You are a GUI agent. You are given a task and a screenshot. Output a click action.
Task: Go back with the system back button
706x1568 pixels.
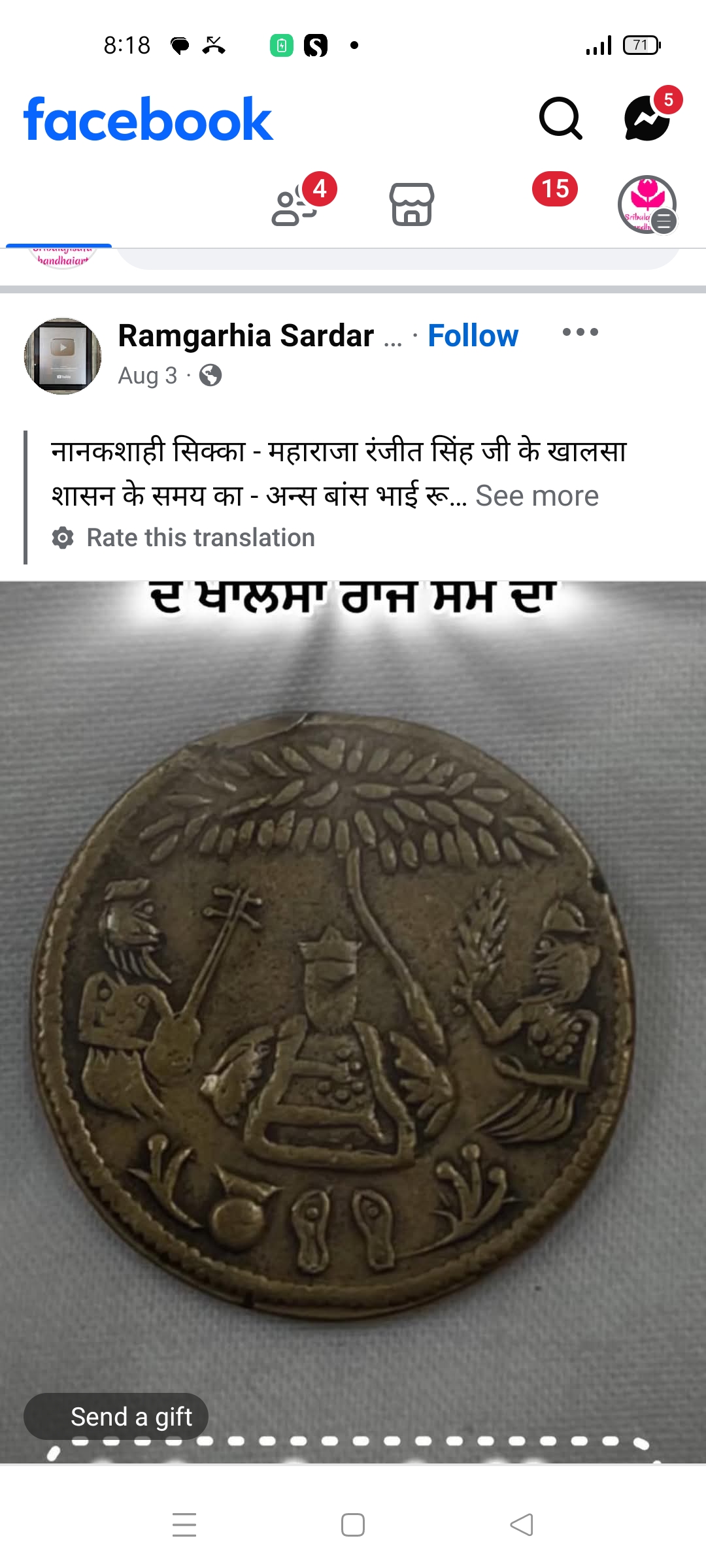click(x=522, y=1525)
